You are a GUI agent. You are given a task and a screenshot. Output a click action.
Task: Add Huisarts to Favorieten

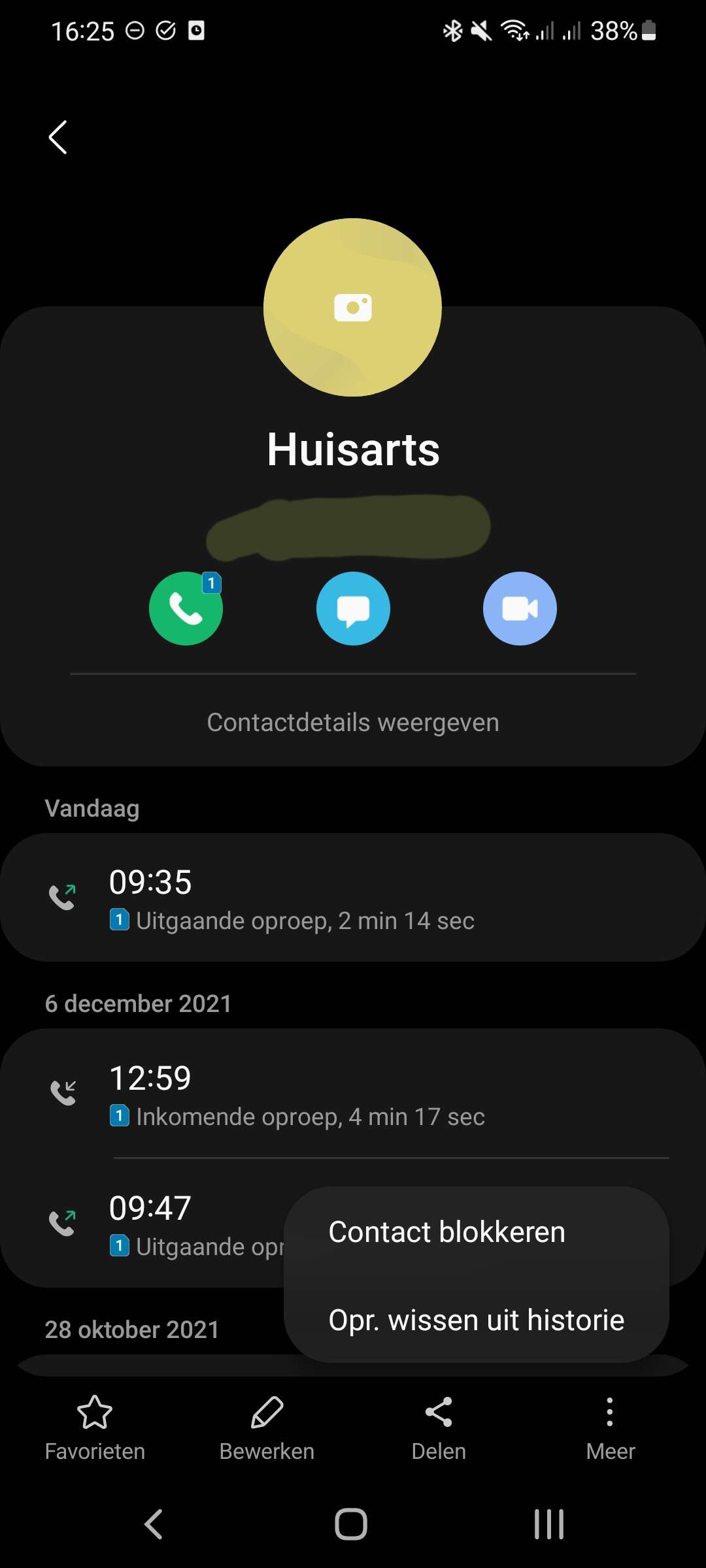pyautogui.click(x=95, y=1429)
